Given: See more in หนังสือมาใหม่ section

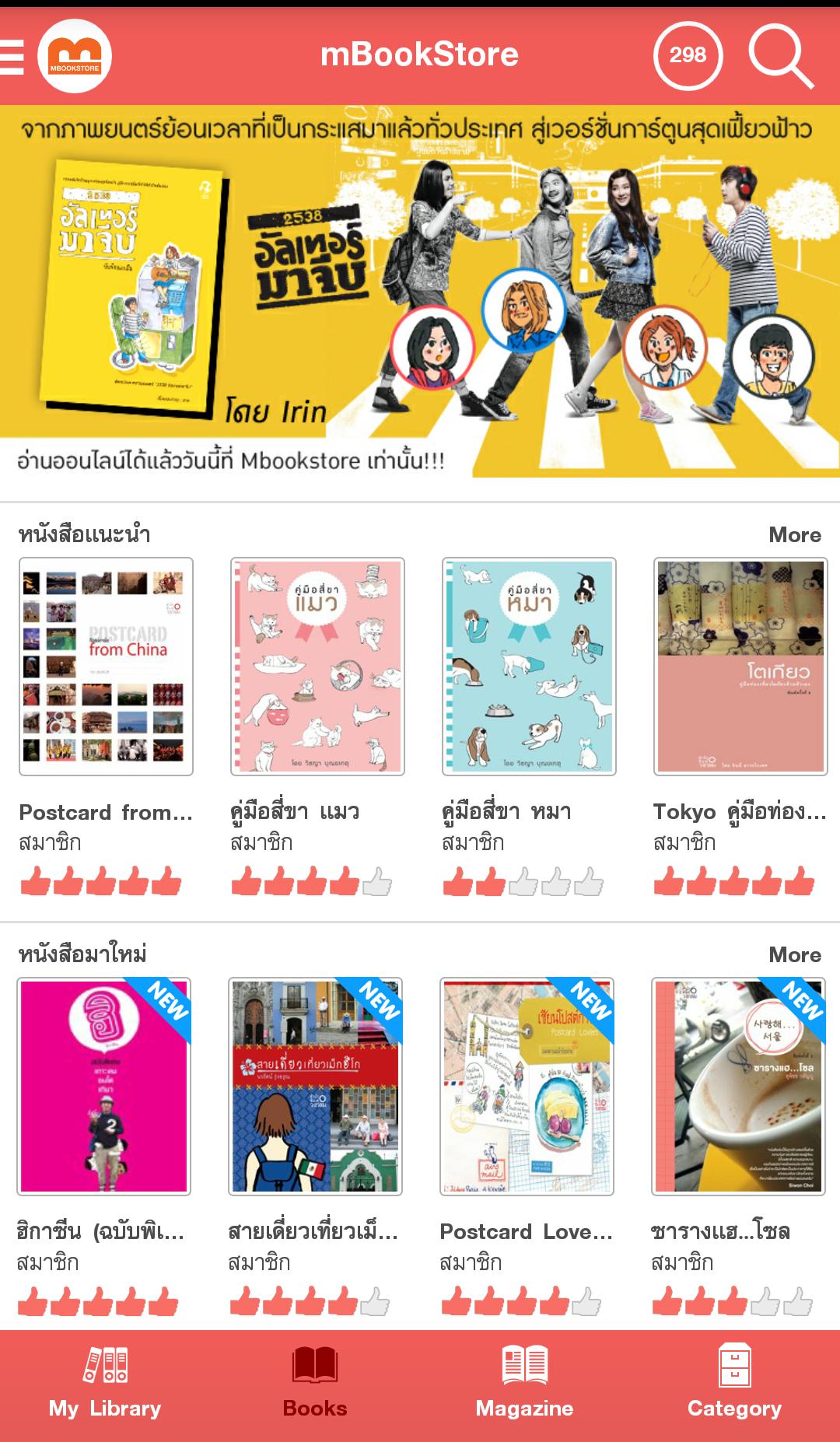Looking at the screenshot, I should point(794,955).
